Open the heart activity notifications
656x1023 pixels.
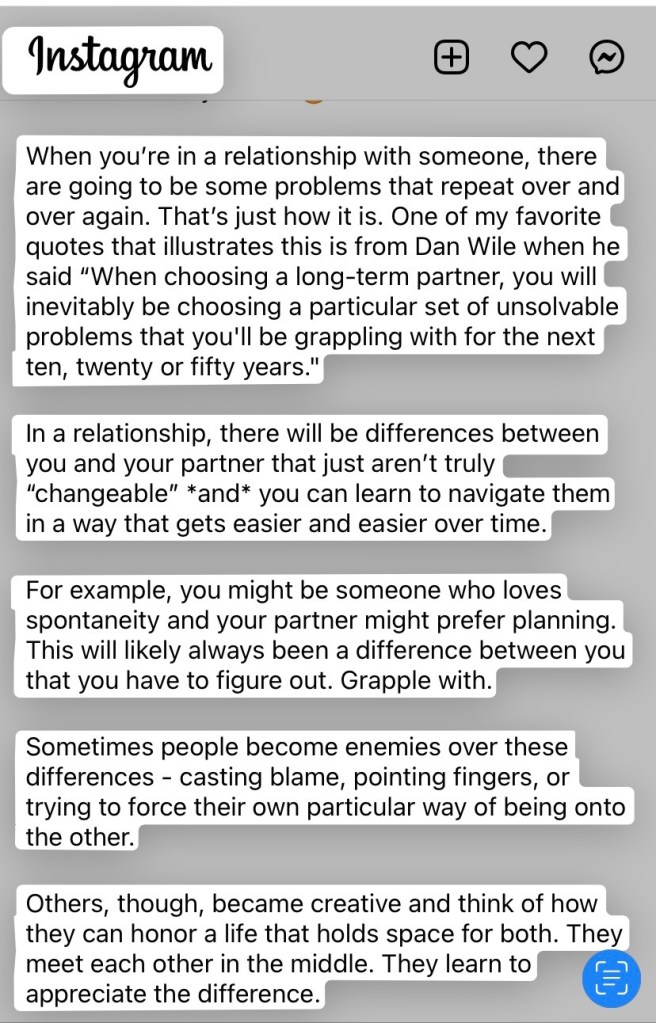[x=529, y=59]
